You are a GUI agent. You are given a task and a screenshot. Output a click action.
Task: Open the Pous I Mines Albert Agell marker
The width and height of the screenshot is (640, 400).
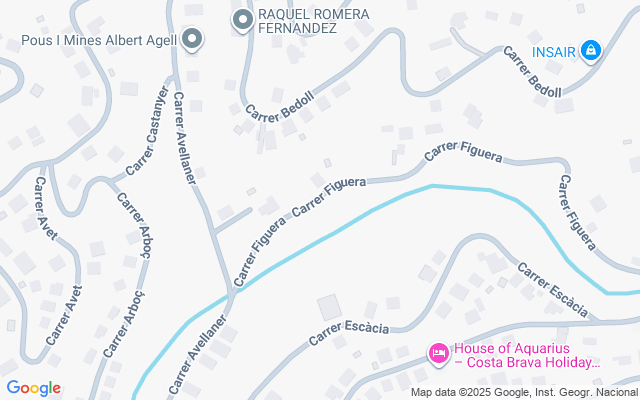[194, 40]
